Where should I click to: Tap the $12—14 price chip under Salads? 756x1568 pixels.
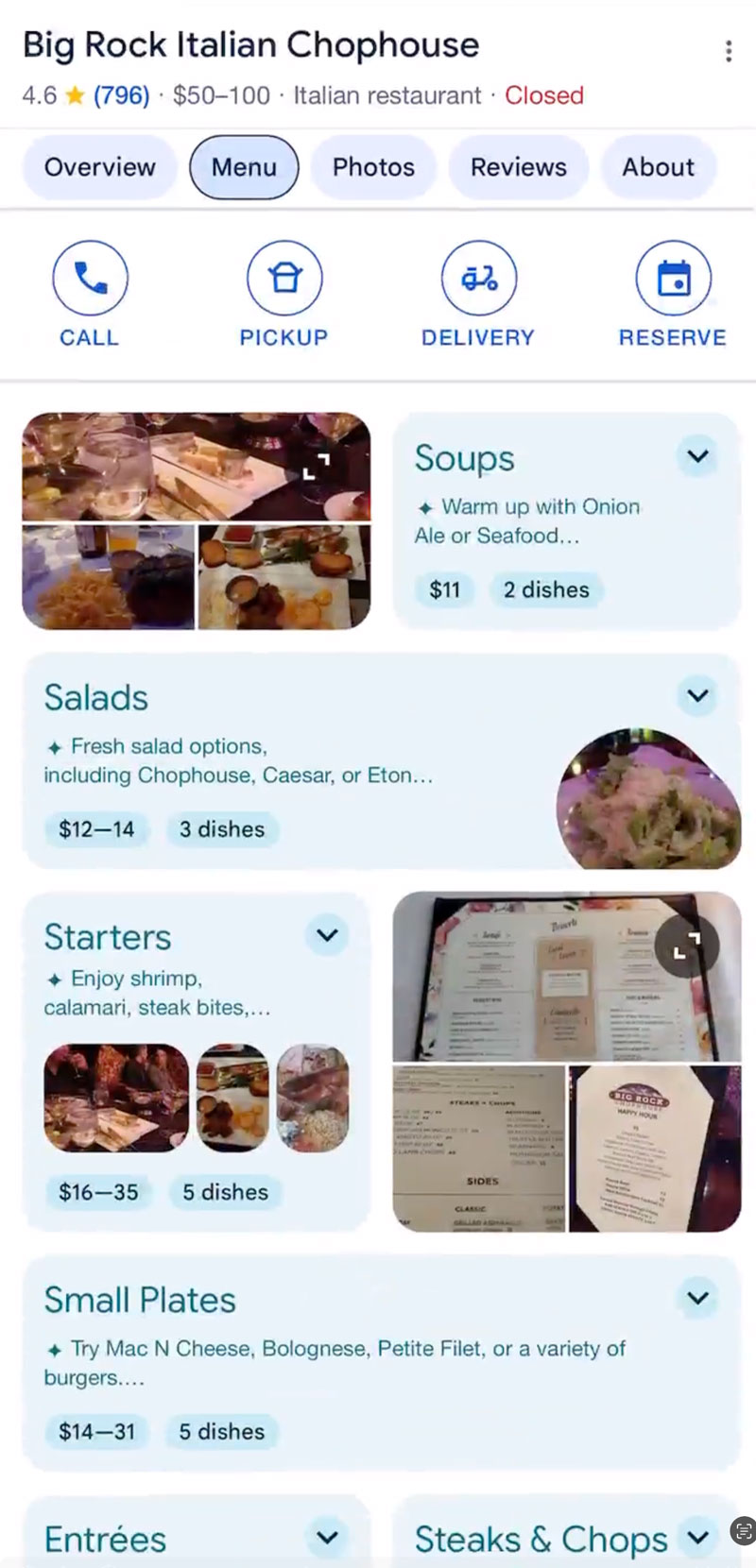click(95, 829)
